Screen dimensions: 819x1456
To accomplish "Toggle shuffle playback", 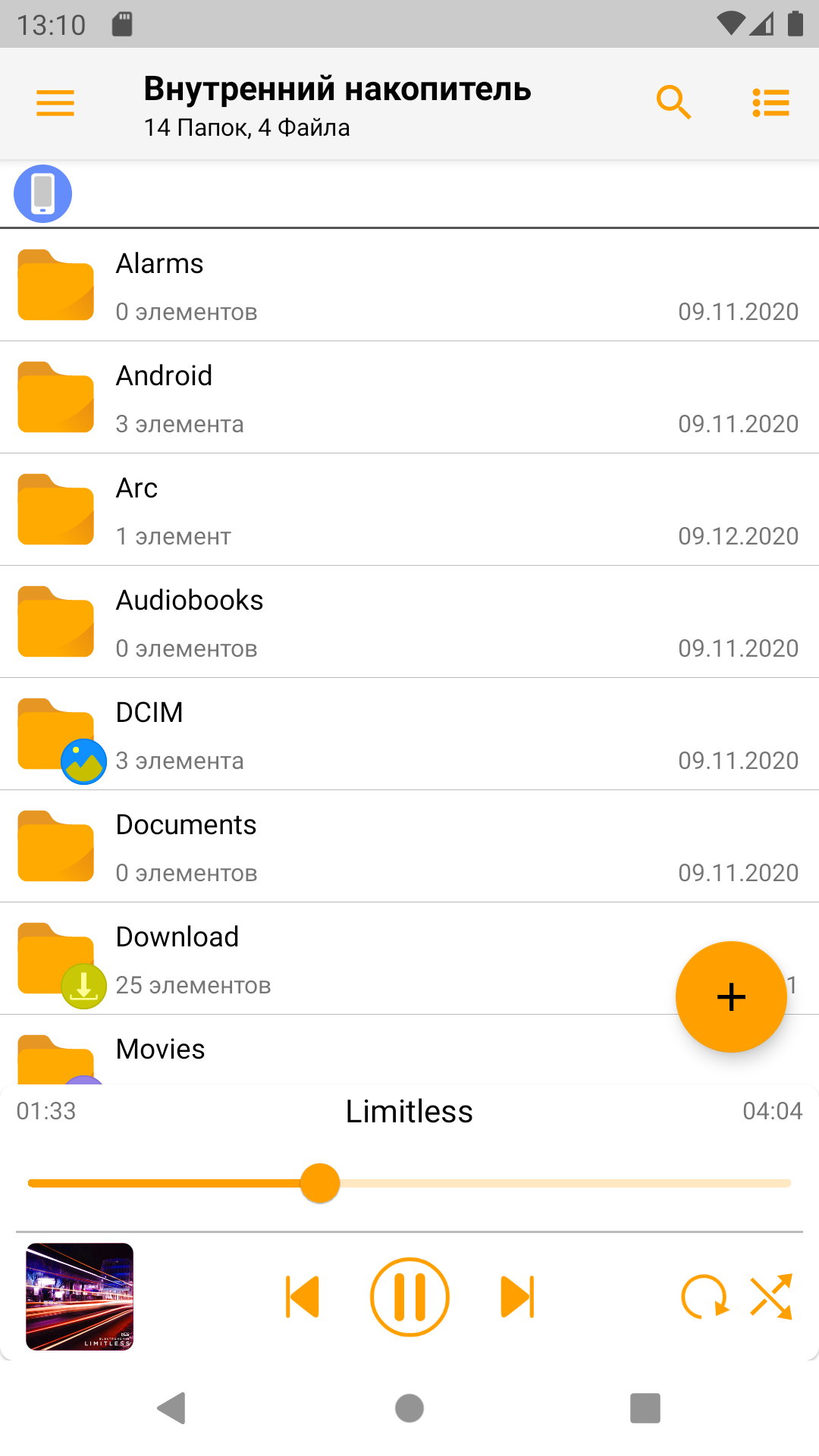I will coord(771,1297).
